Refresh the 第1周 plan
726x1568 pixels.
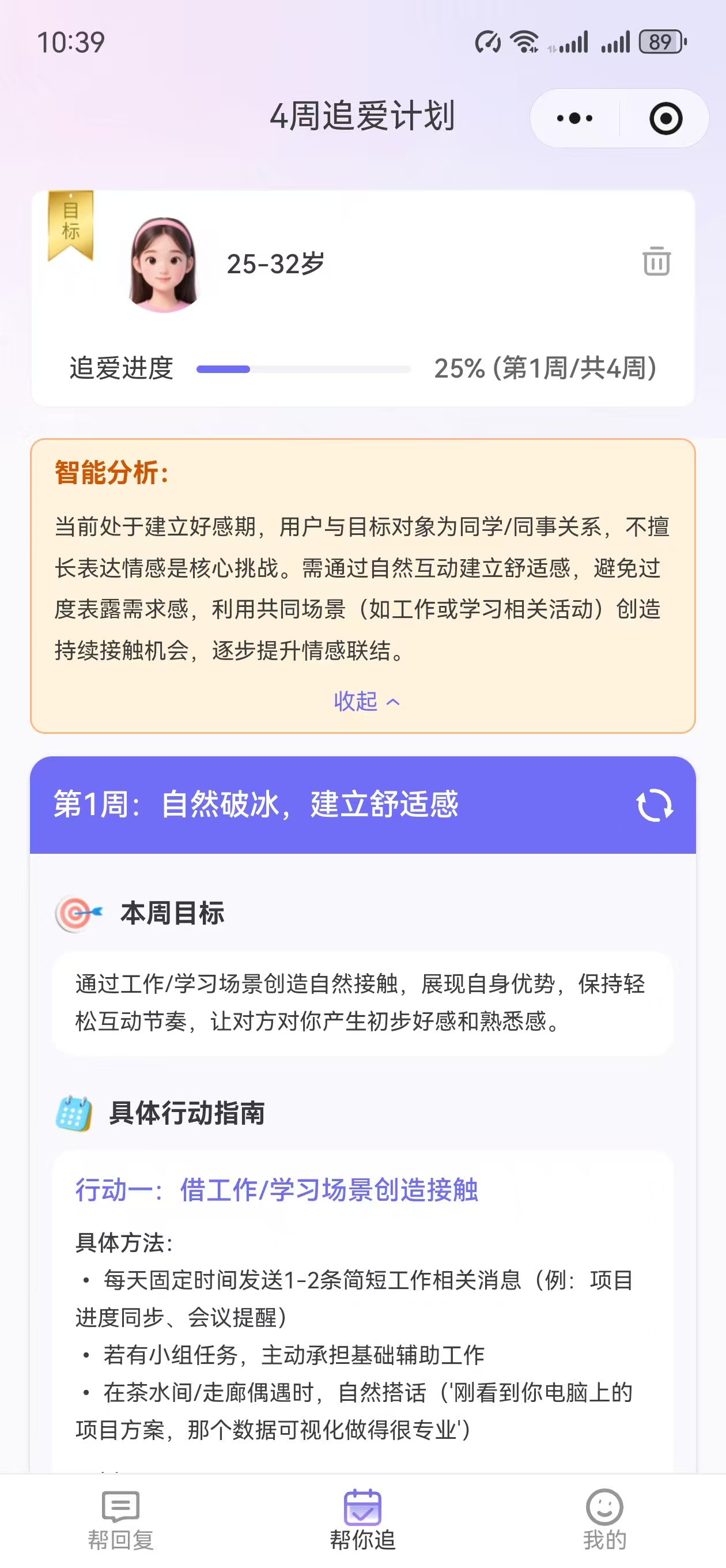[654, 805]
